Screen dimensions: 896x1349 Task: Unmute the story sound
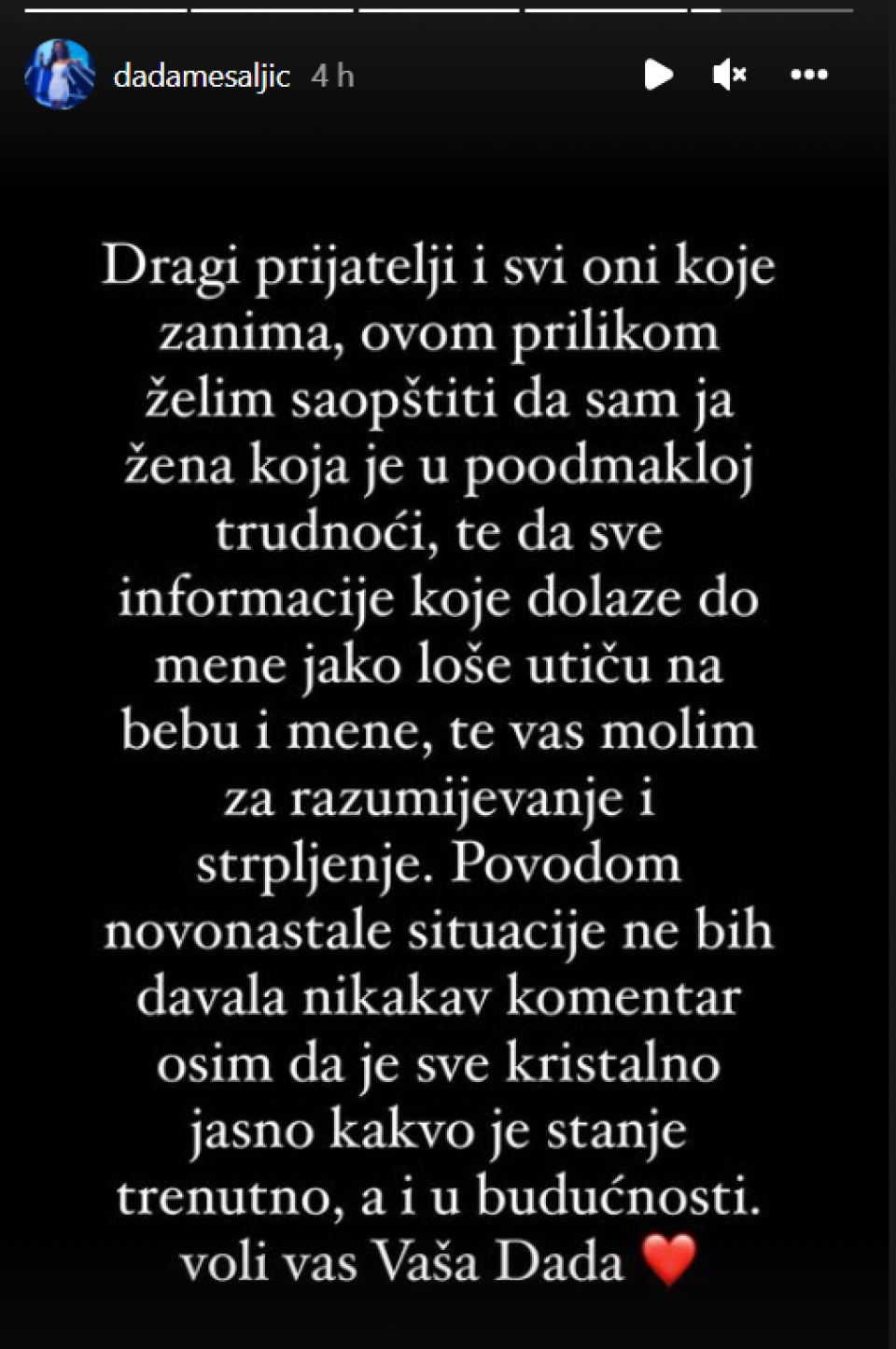click(x=729, y=75)
